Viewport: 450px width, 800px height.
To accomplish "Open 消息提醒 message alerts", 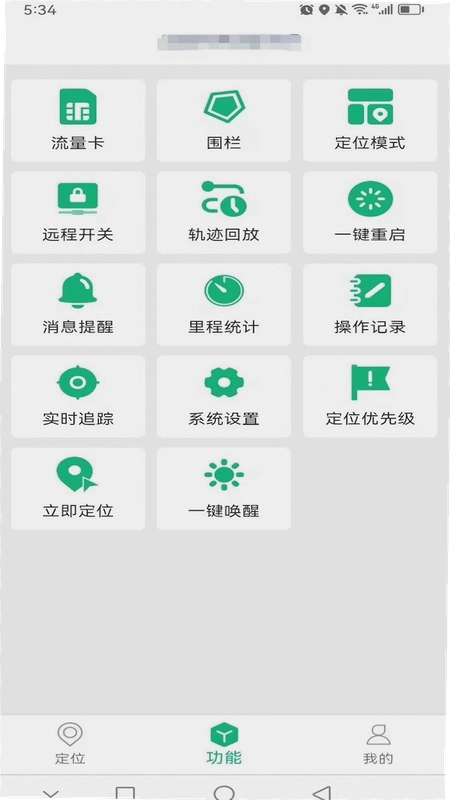I will tap(78, 305).
